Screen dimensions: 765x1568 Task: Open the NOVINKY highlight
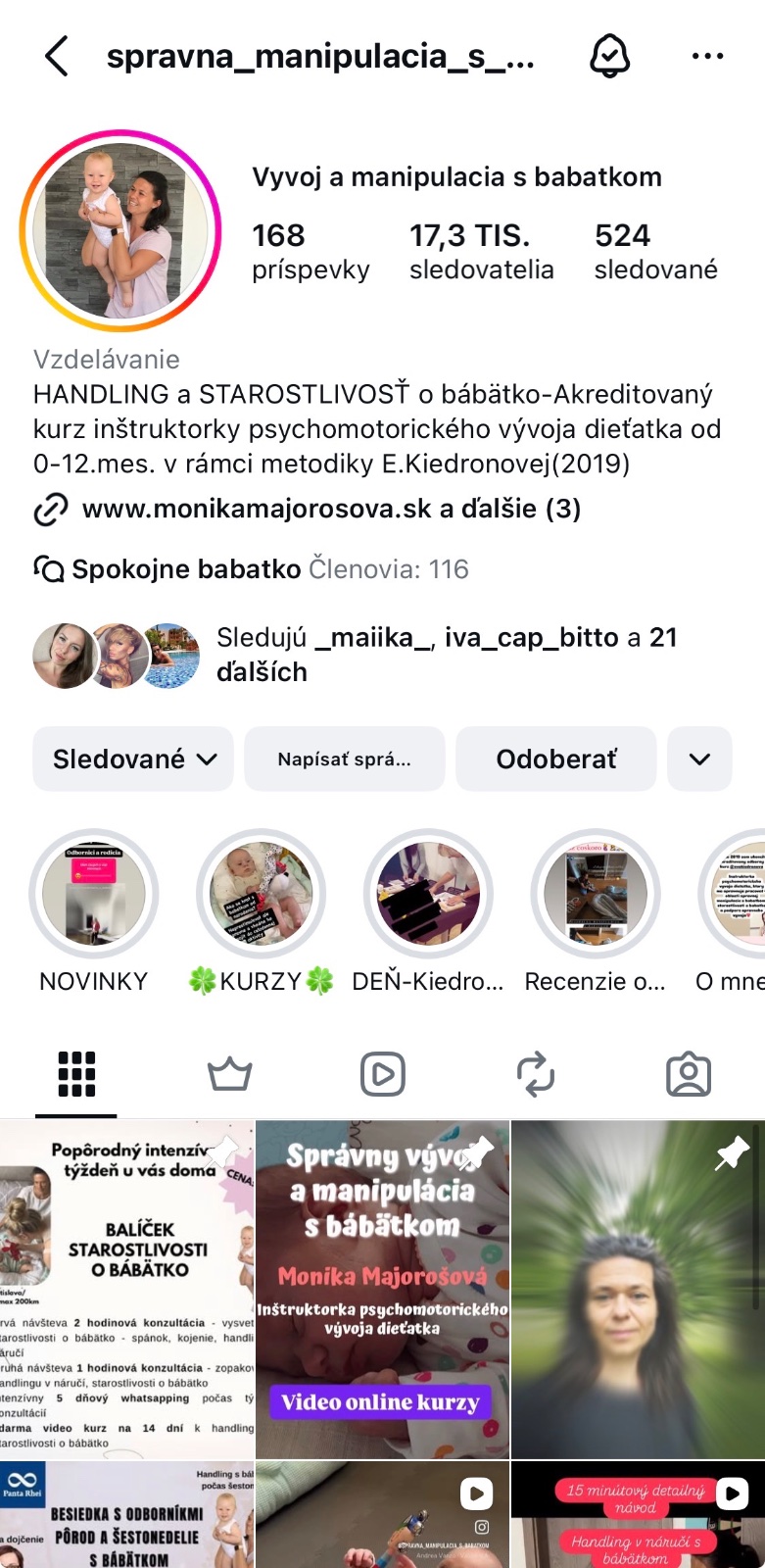(x=94, y=894)
